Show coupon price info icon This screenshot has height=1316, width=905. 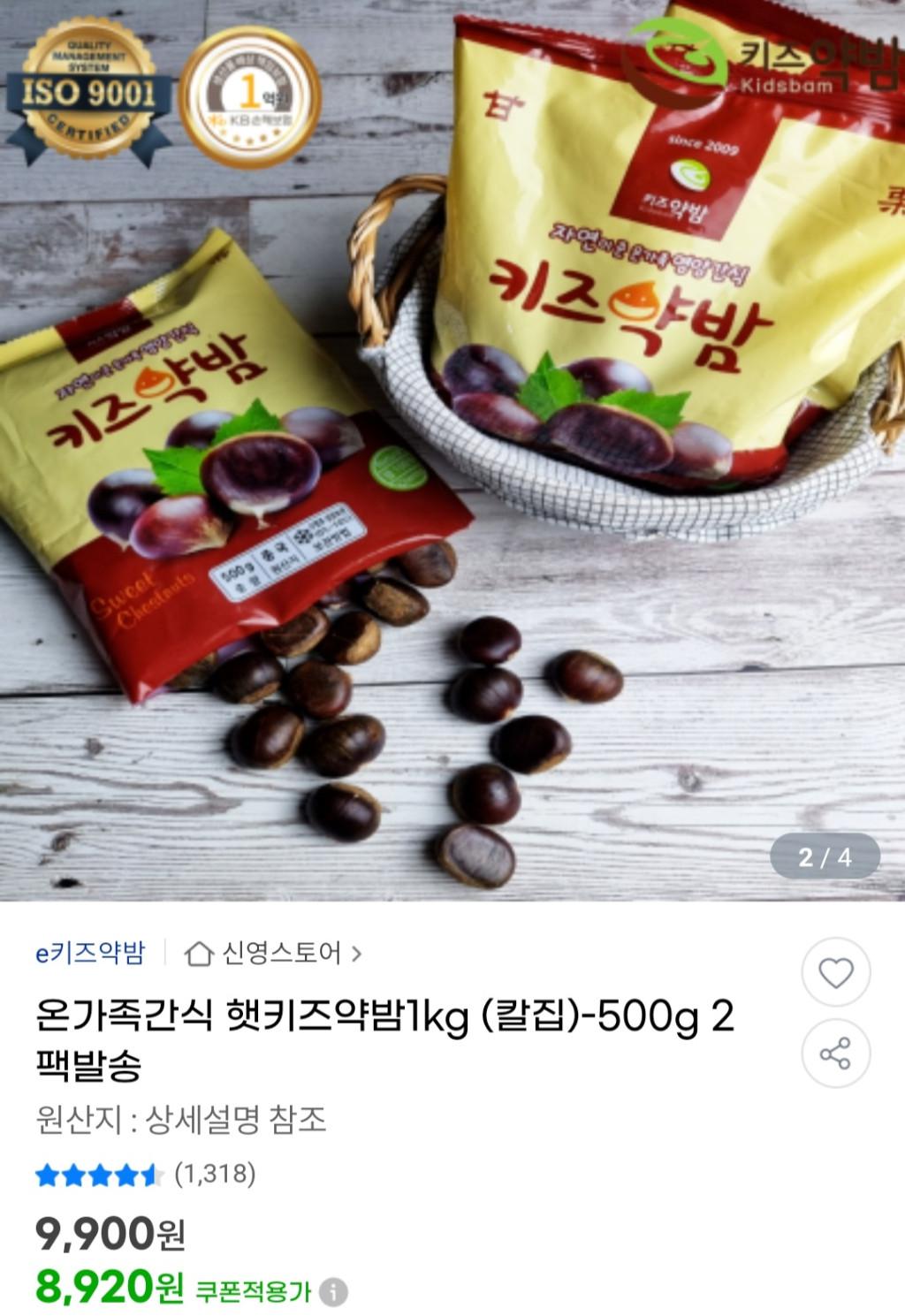pos(333,1292)
